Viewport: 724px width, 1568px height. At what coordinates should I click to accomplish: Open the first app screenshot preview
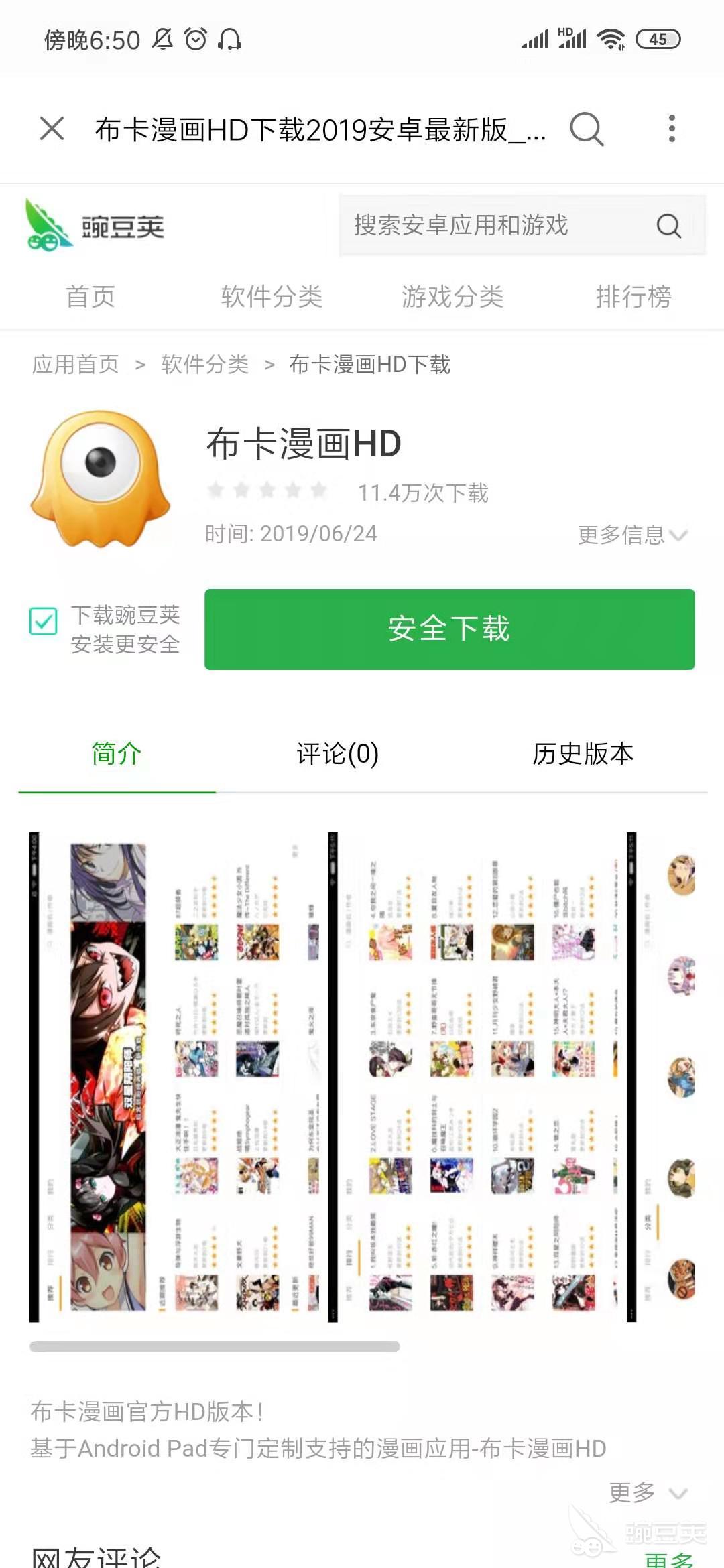[x=174, y=1077]
